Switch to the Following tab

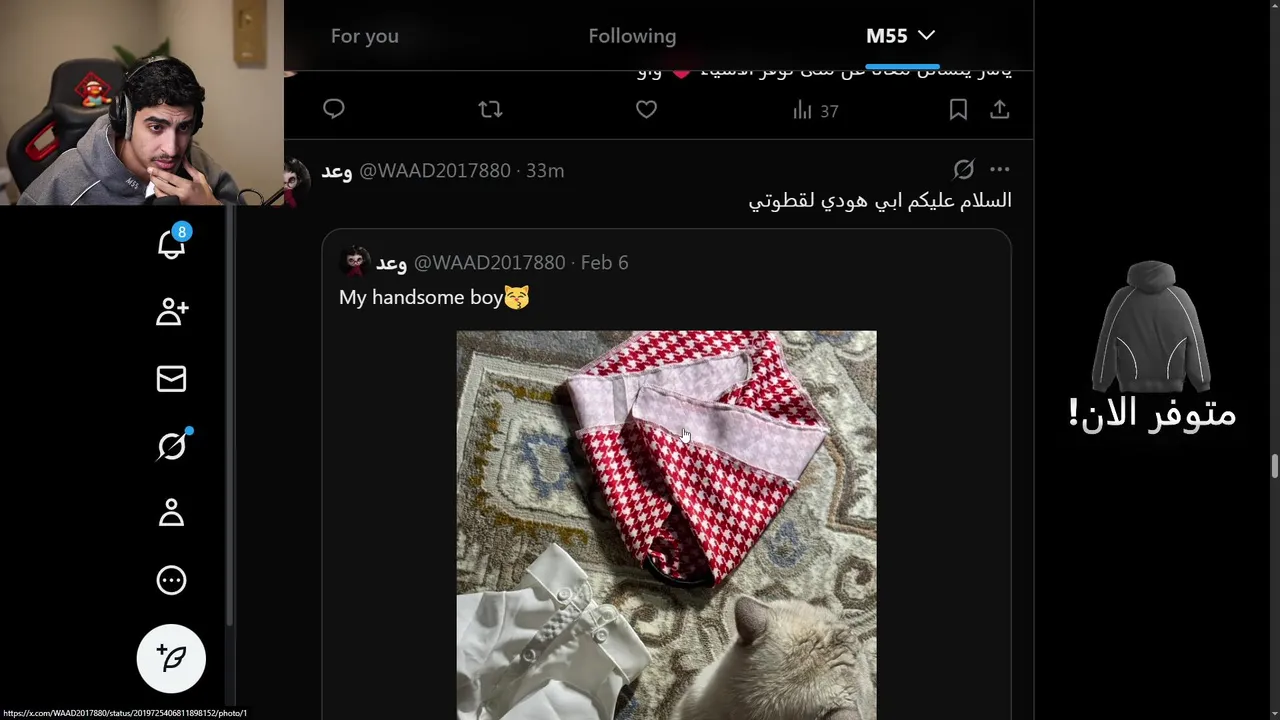point(632,36)
